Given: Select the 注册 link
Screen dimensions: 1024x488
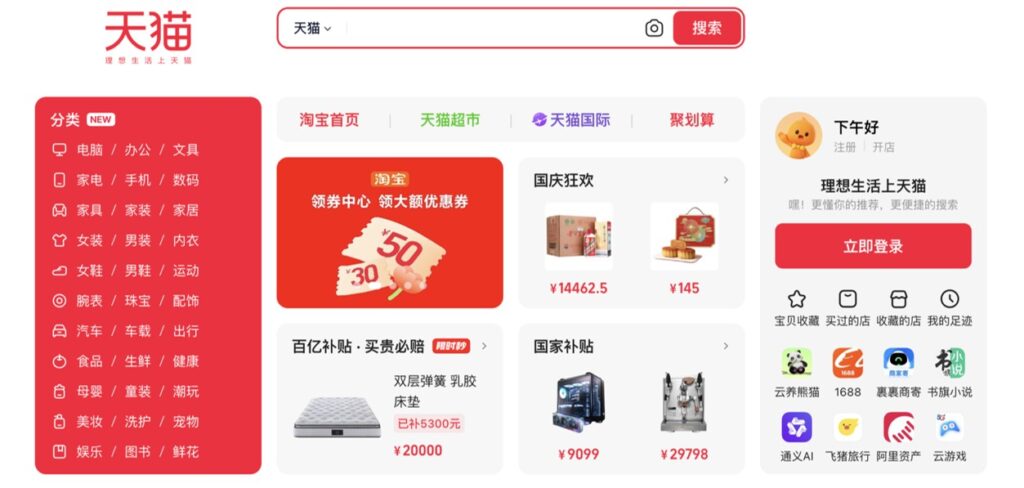Looking at the screenshot, I should 845,147.
